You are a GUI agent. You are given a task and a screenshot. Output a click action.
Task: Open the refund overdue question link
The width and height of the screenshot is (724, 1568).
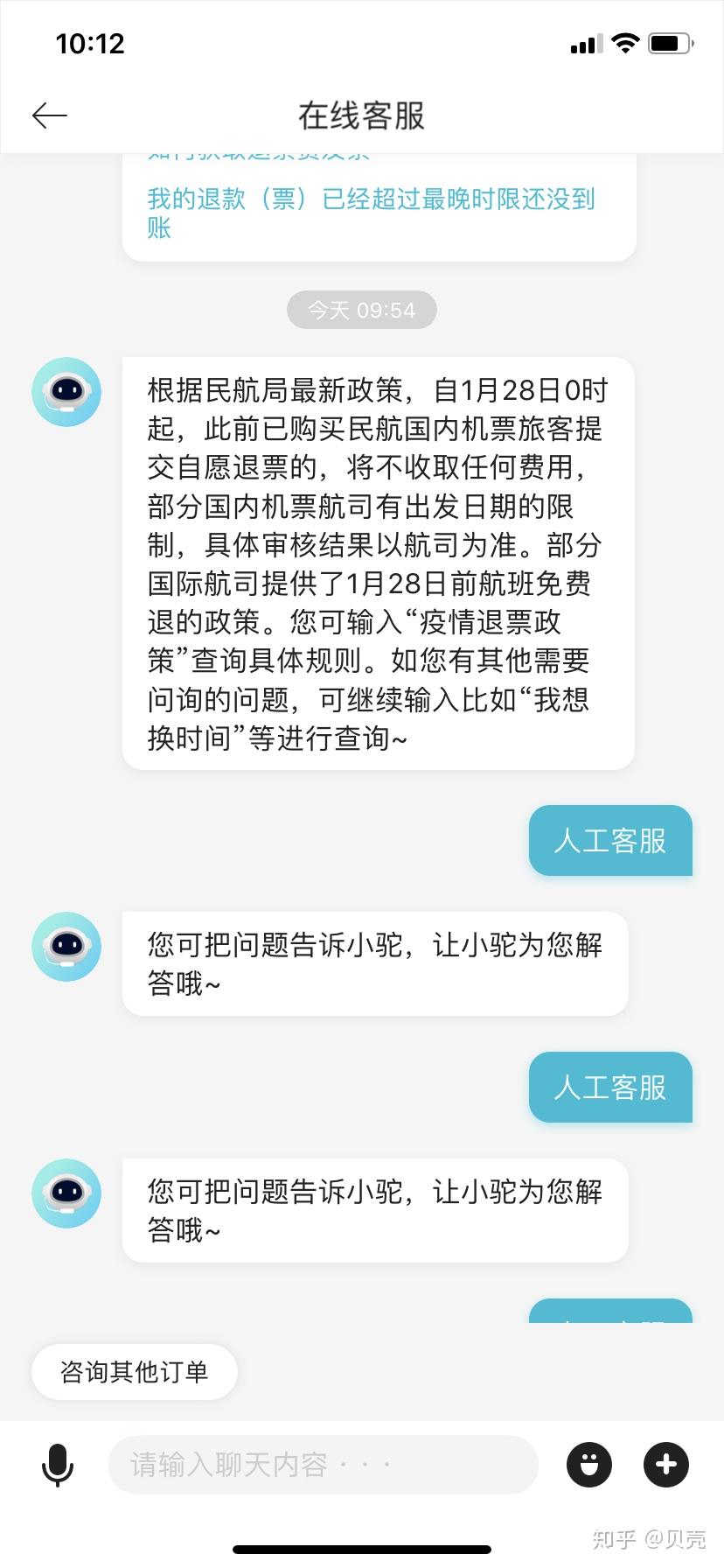pos(371,213)
